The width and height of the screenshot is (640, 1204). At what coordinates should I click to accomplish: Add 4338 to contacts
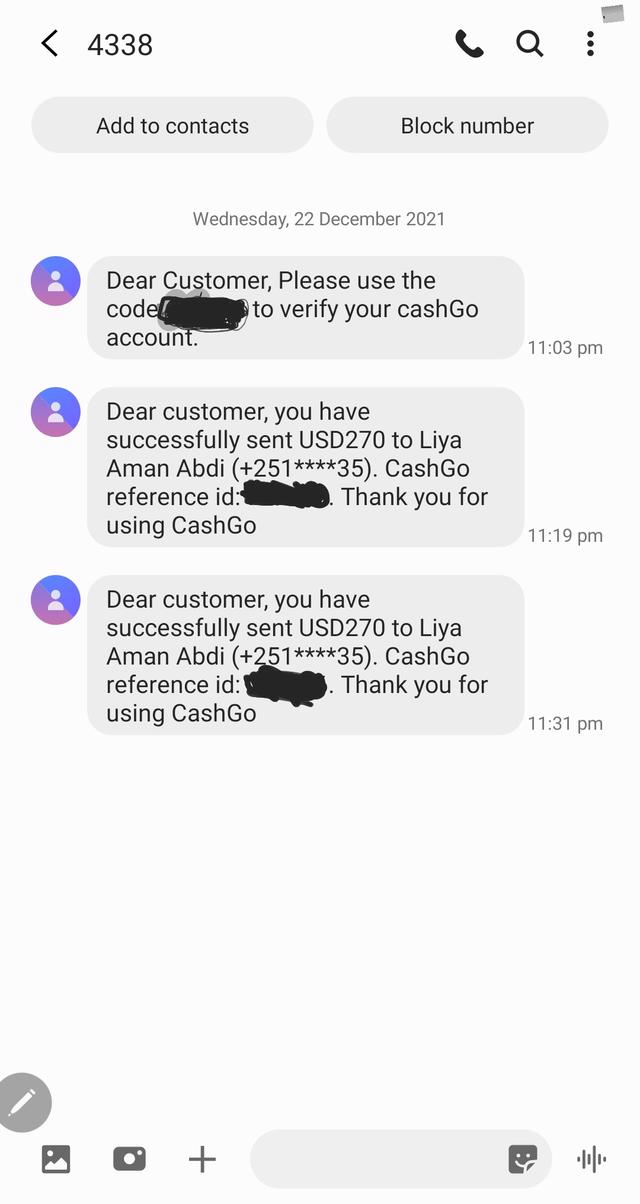172,126
